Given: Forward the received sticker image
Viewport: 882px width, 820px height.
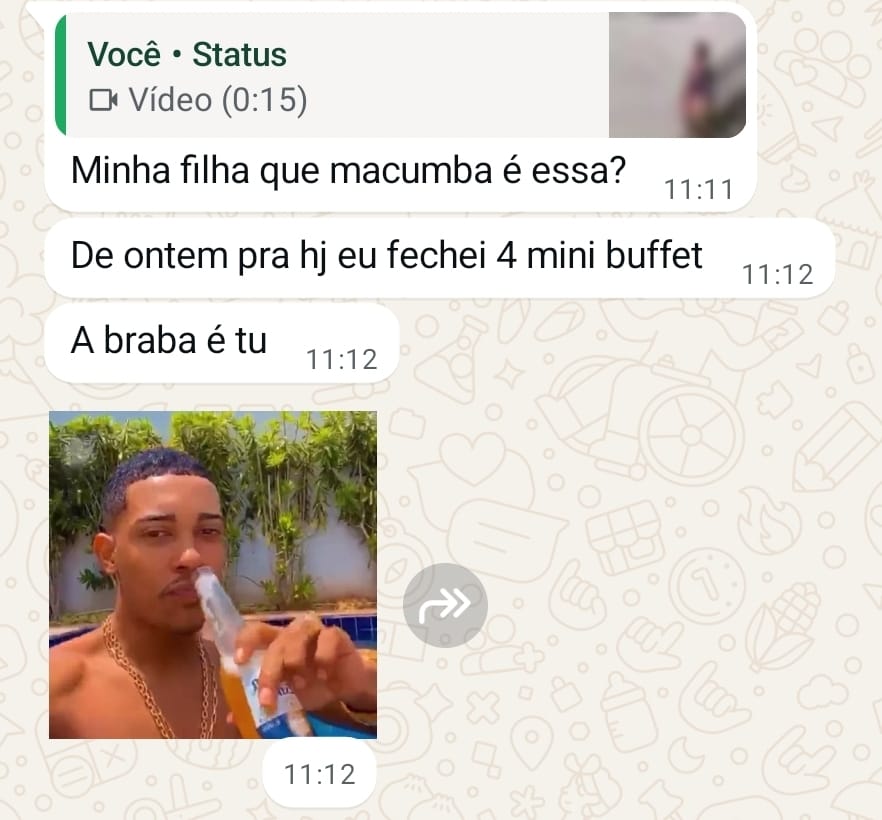Looking at the screenshot, I should point(445,605).
